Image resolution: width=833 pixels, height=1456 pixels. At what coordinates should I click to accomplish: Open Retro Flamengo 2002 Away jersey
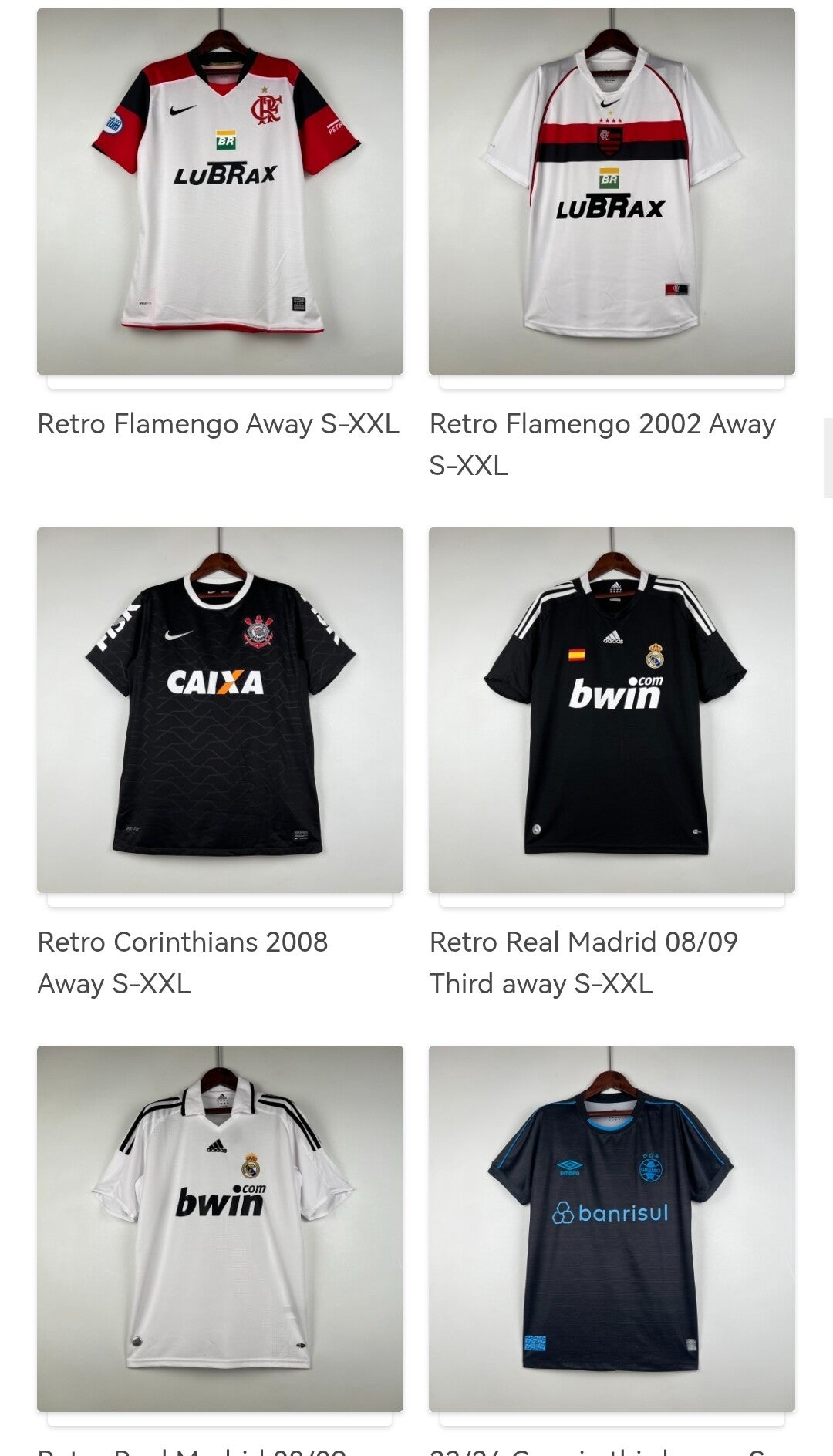click(612, 191)
